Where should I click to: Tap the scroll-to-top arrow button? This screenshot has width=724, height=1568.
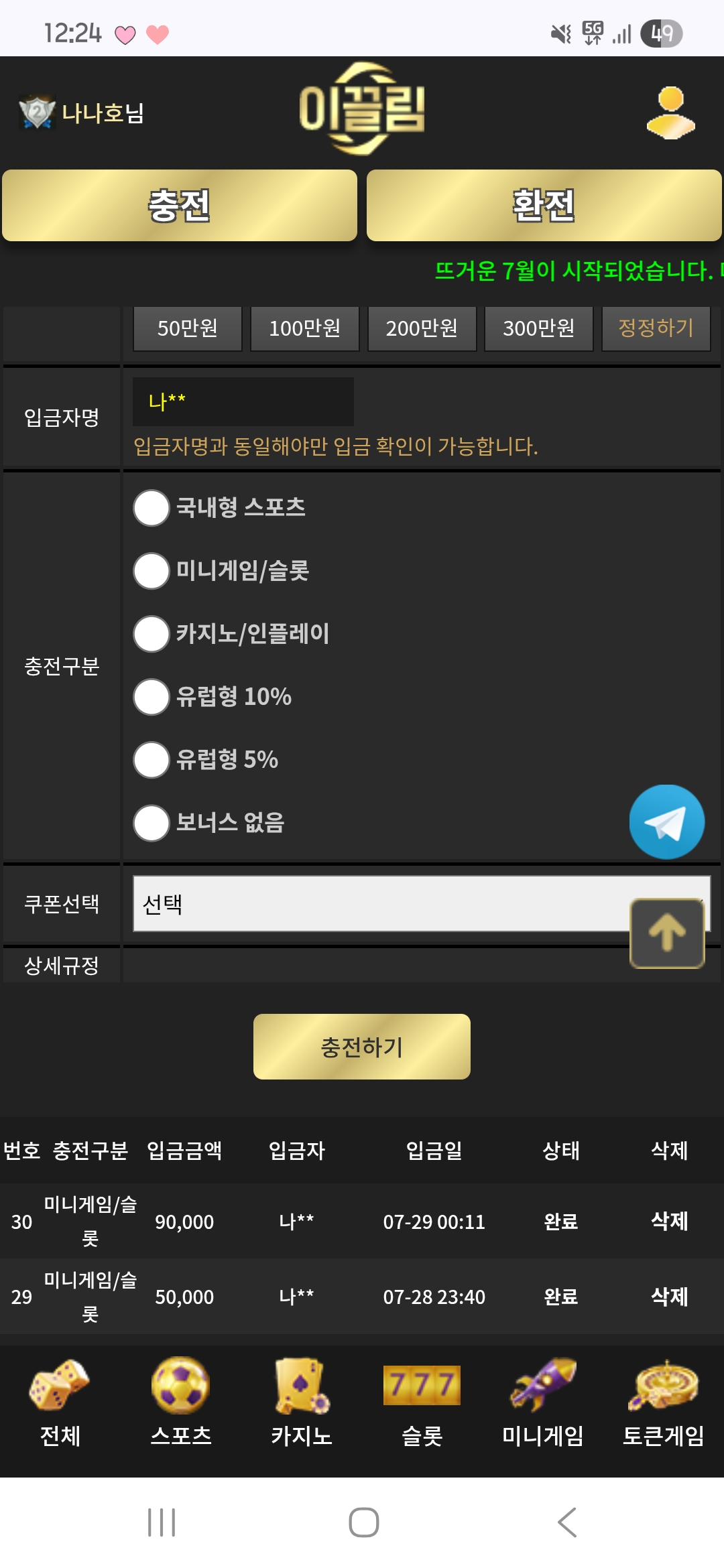tap(667, 933)
